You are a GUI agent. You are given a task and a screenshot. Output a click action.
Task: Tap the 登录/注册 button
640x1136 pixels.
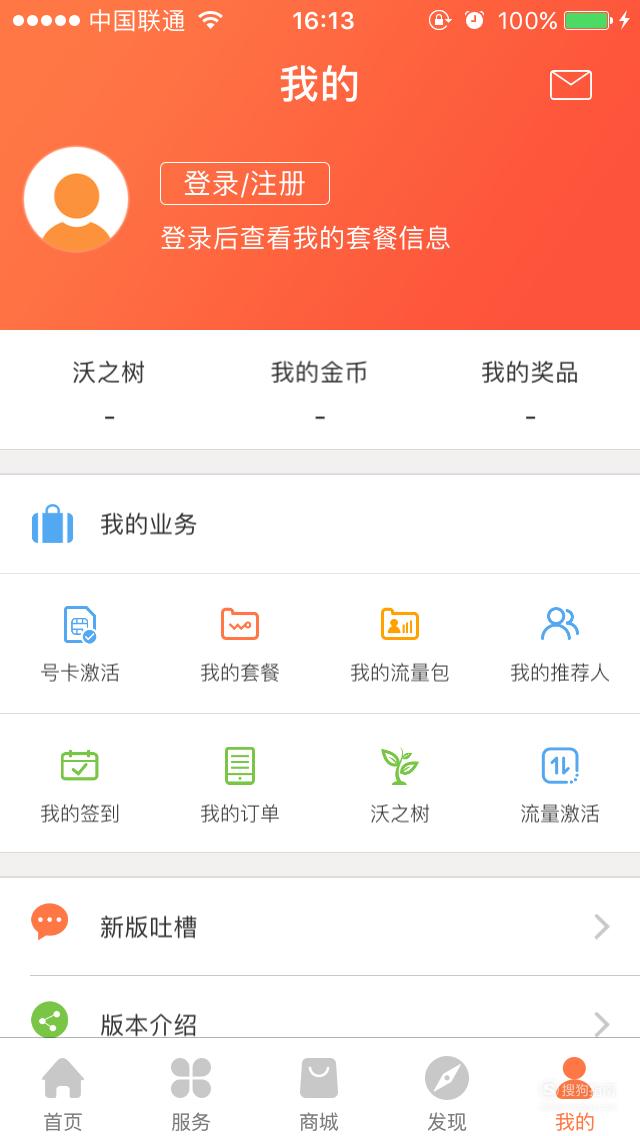click(x=245, y=183)
